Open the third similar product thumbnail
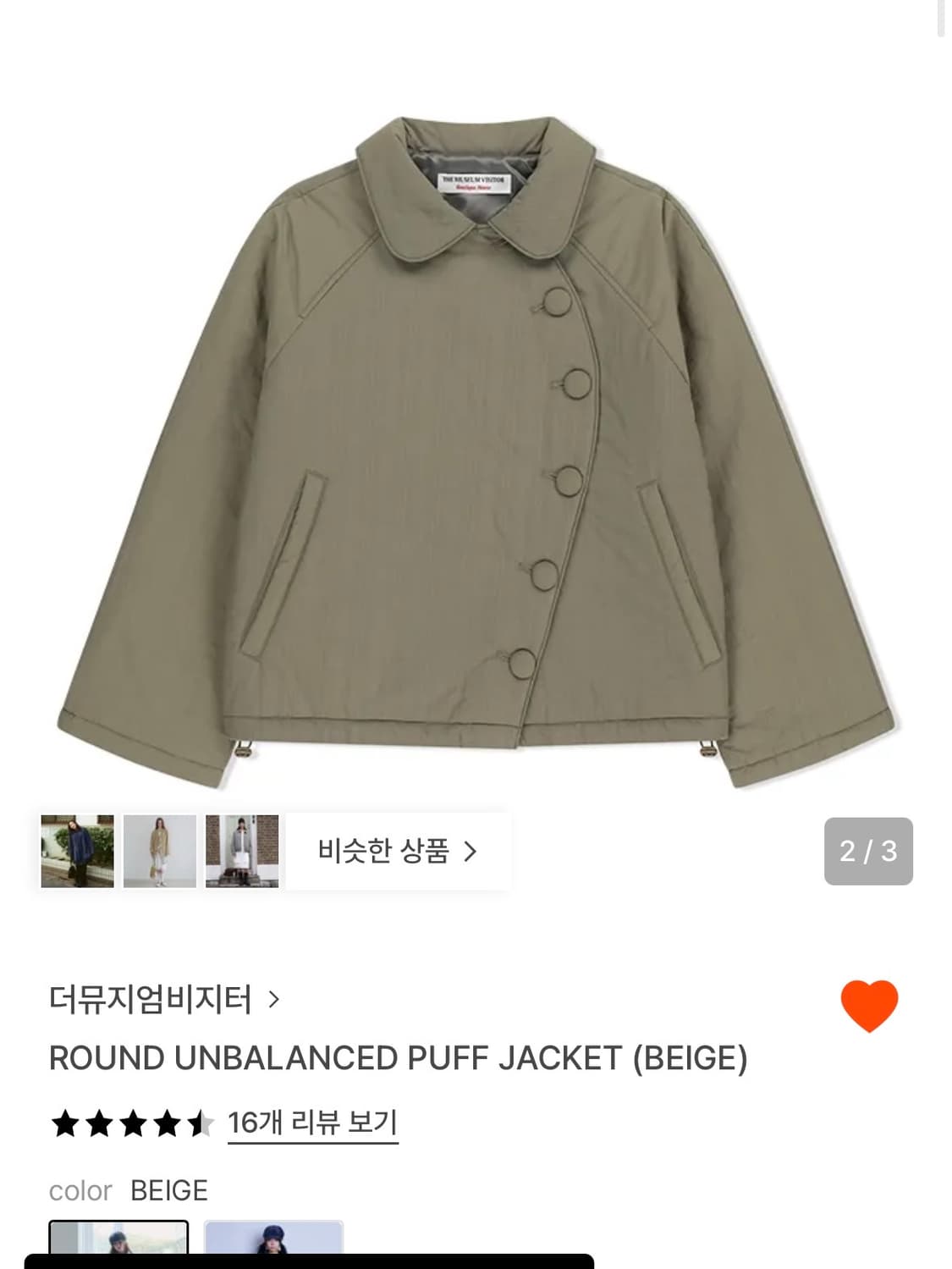 click(x=242, y=851)
